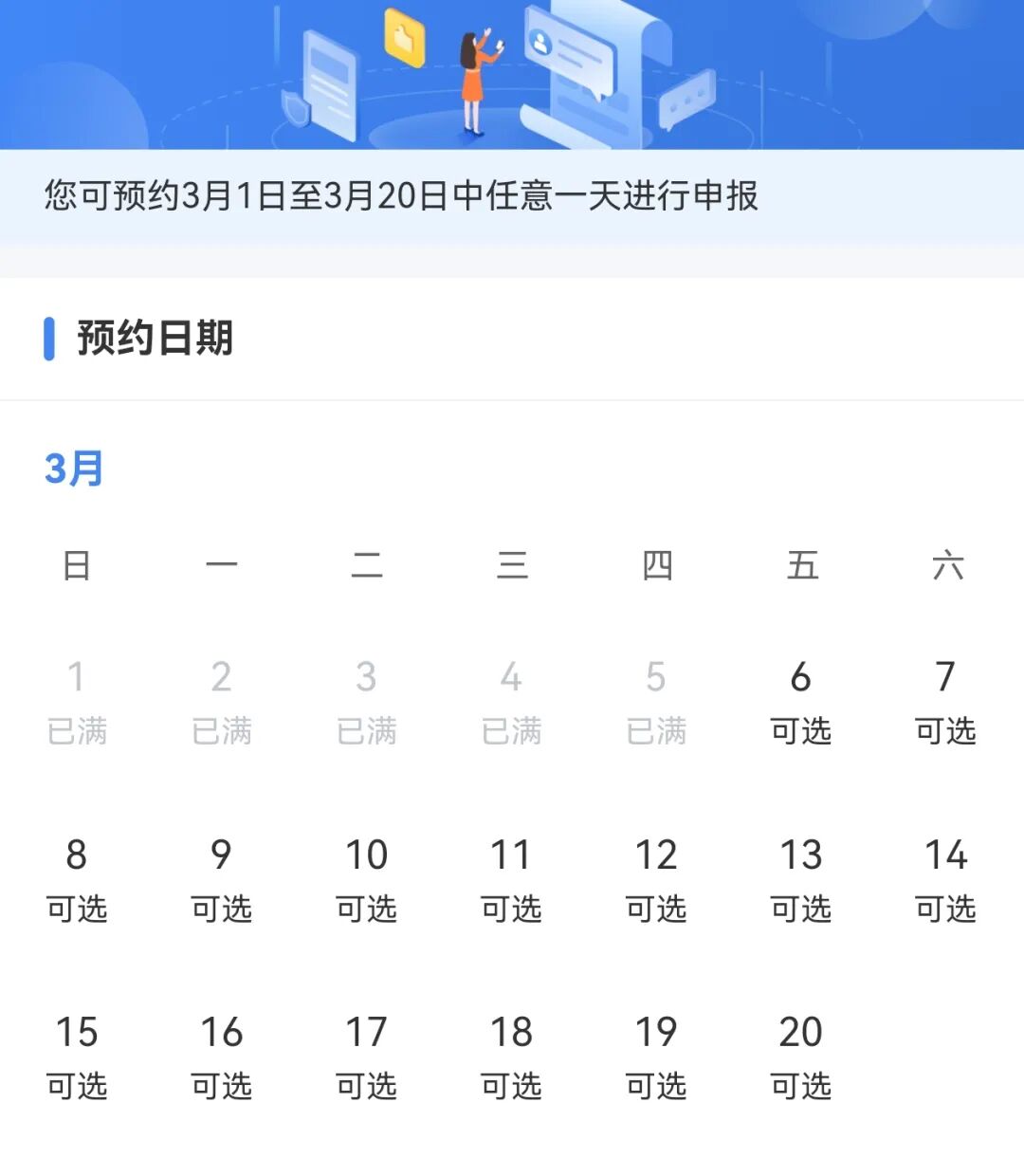This screenshot has height=1176, width=1024.
Task: Select March 6 as appointment date
Action: (x=801, y=702)
